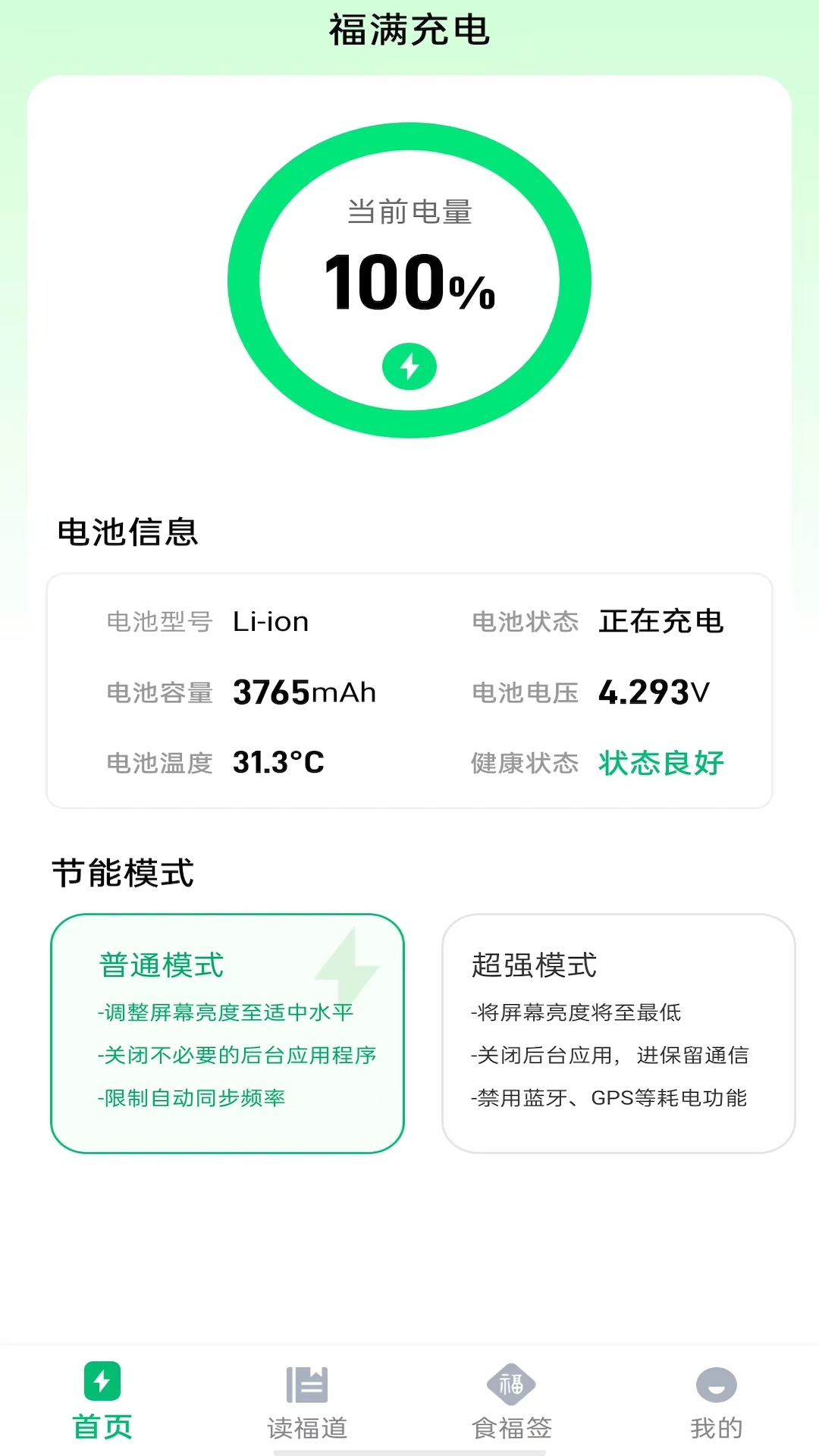Tap the lightning bolt icon inside battery circle
The height and width of the screenshot is (1456, 819).
tap(409, 366)
